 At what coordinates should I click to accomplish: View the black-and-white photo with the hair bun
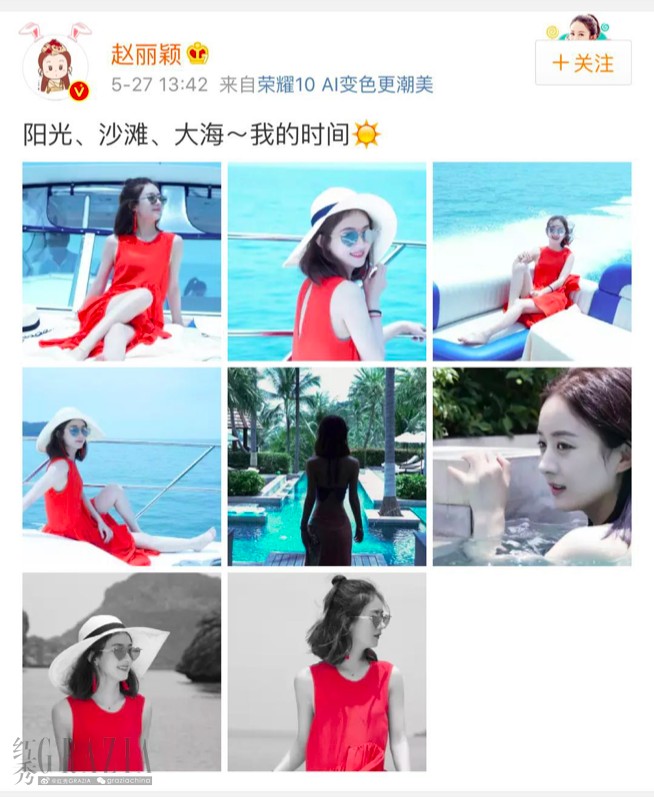tap(326, 671)
